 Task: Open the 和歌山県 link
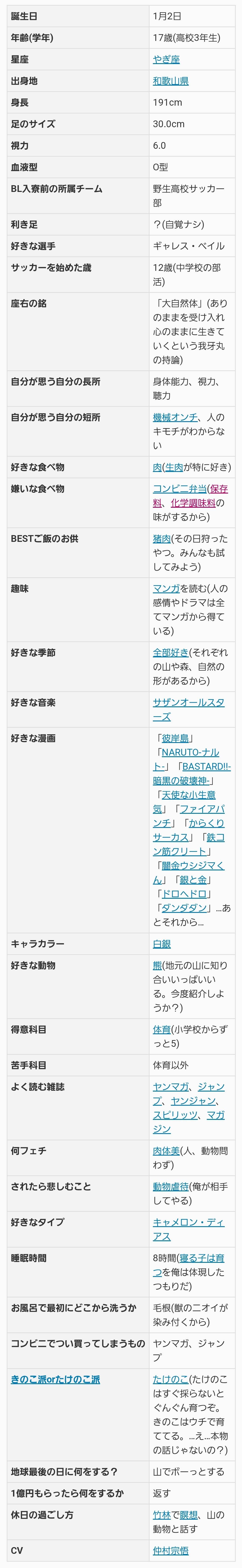[170, 81]
